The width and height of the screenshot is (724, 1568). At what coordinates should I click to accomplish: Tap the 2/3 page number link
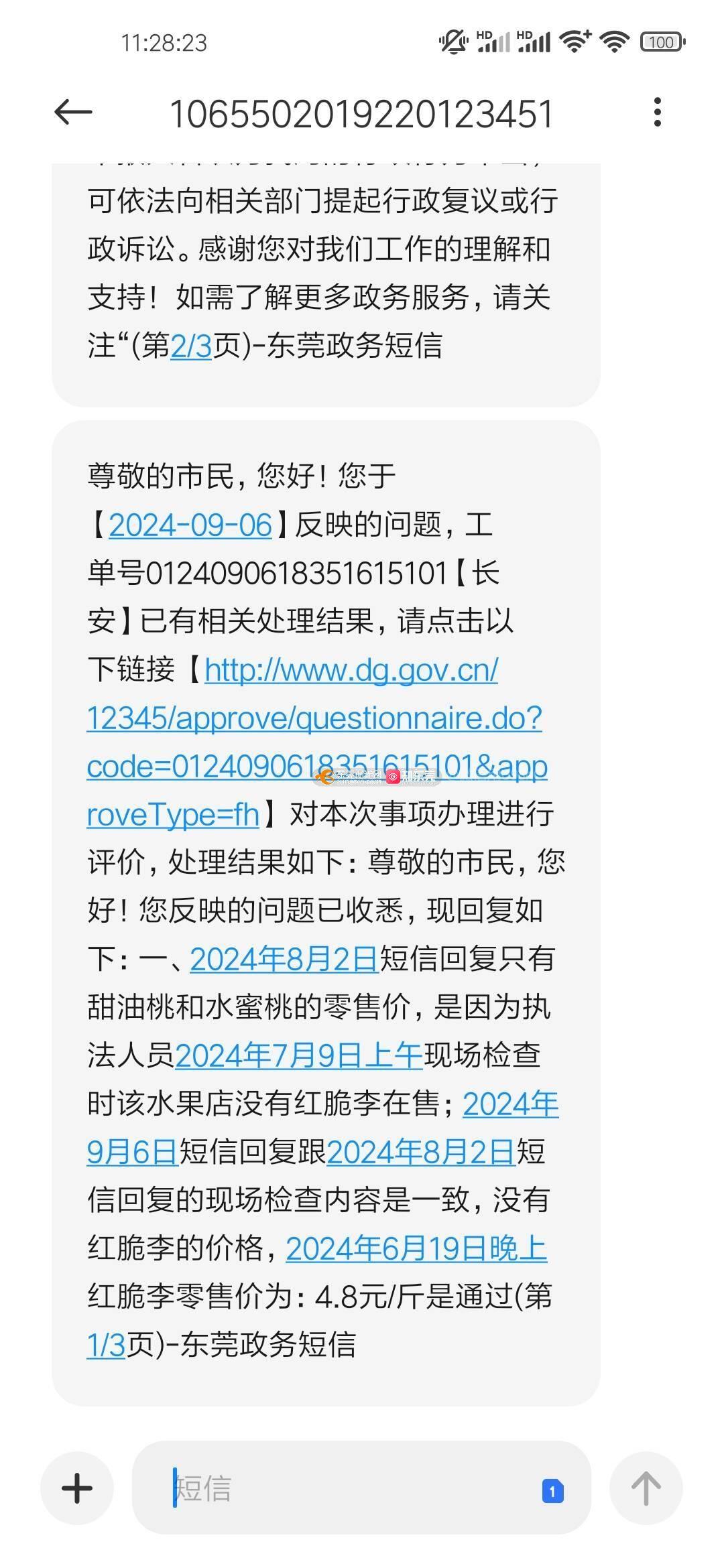191,346
